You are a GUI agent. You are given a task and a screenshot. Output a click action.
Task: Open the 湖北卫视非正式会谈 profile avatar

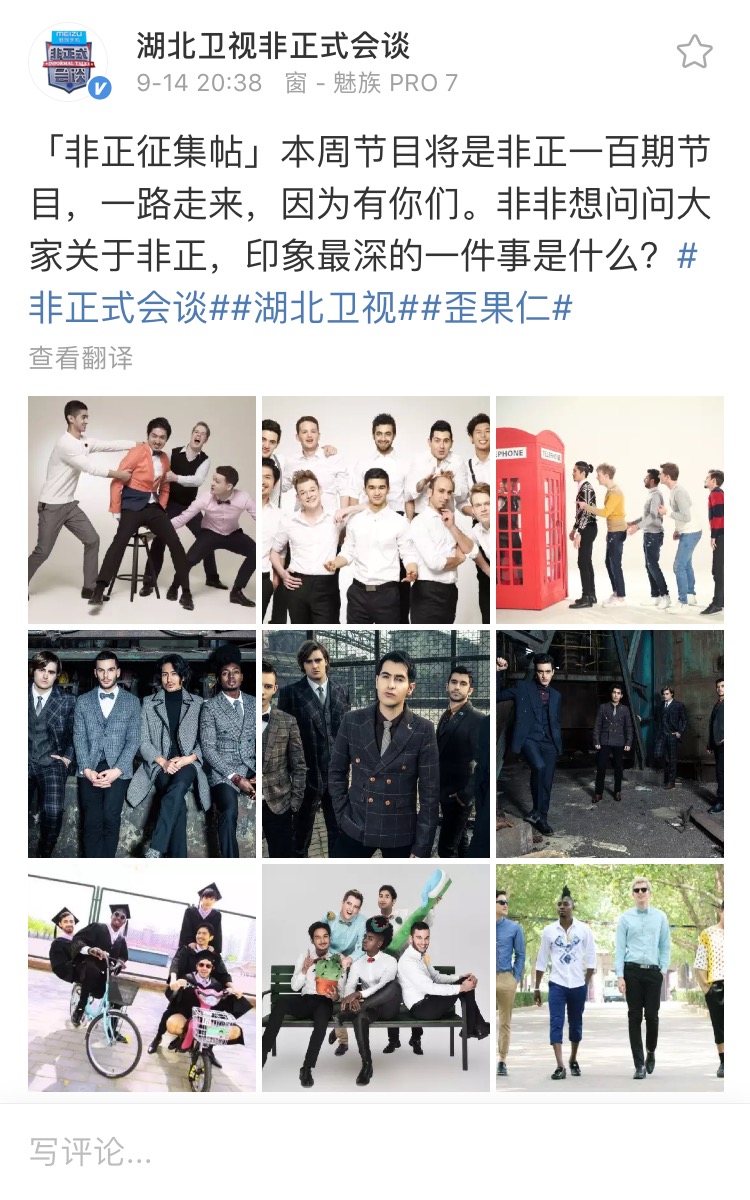pos(68,63)
